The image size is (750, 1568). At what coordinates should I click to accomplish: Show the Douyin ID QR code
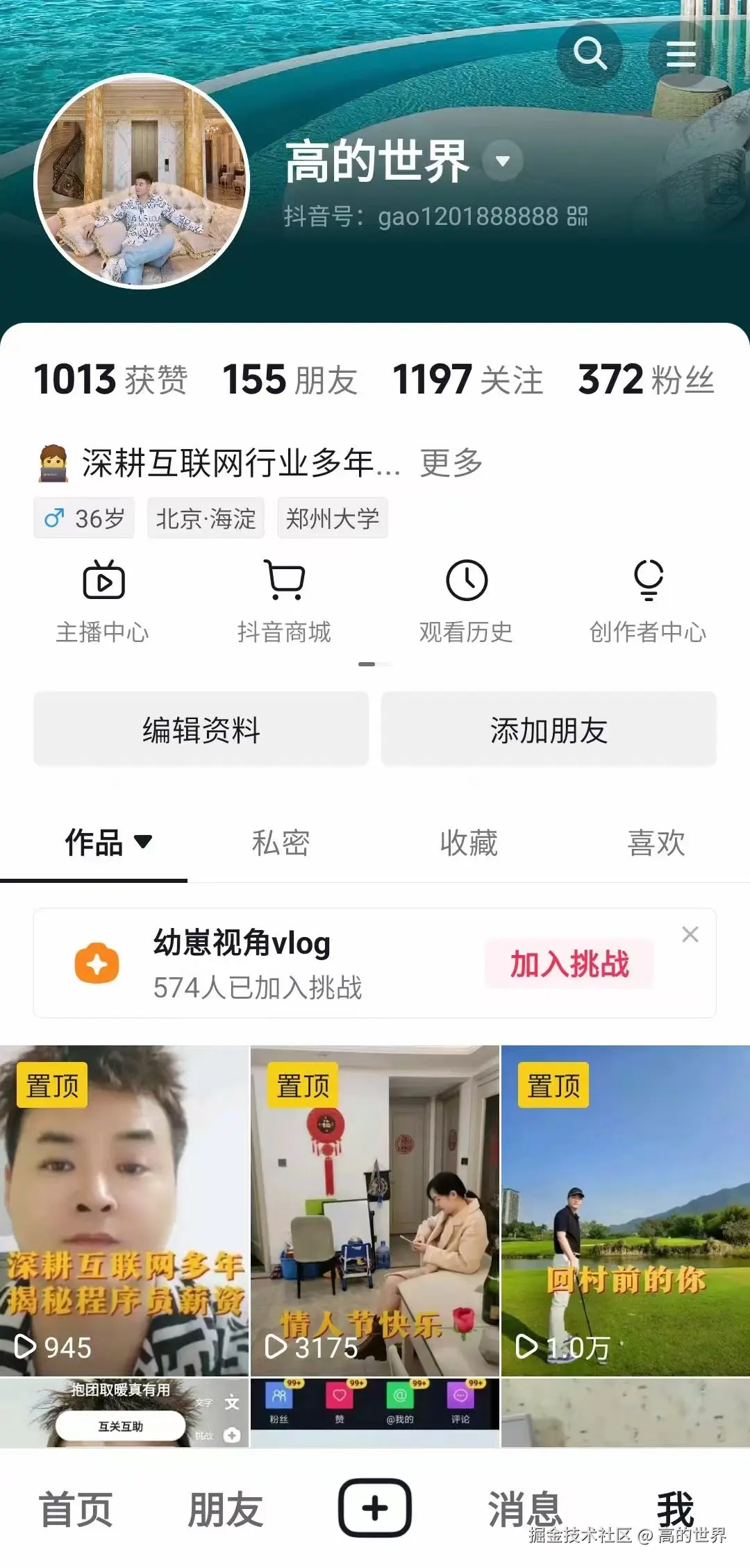point(578,217)
